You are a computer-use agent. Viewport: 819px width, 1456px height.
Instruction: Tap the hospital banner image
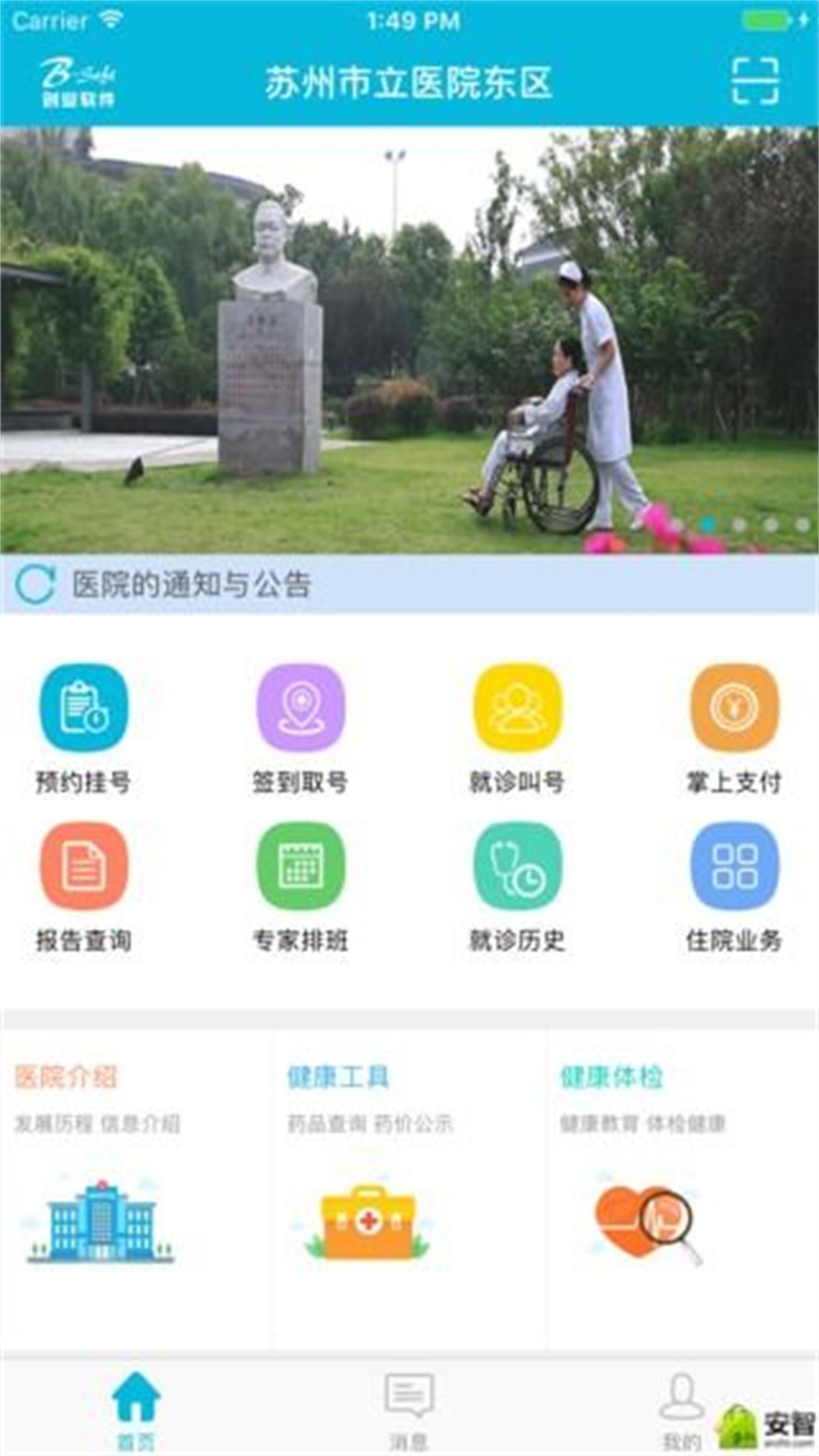point(409,340)
